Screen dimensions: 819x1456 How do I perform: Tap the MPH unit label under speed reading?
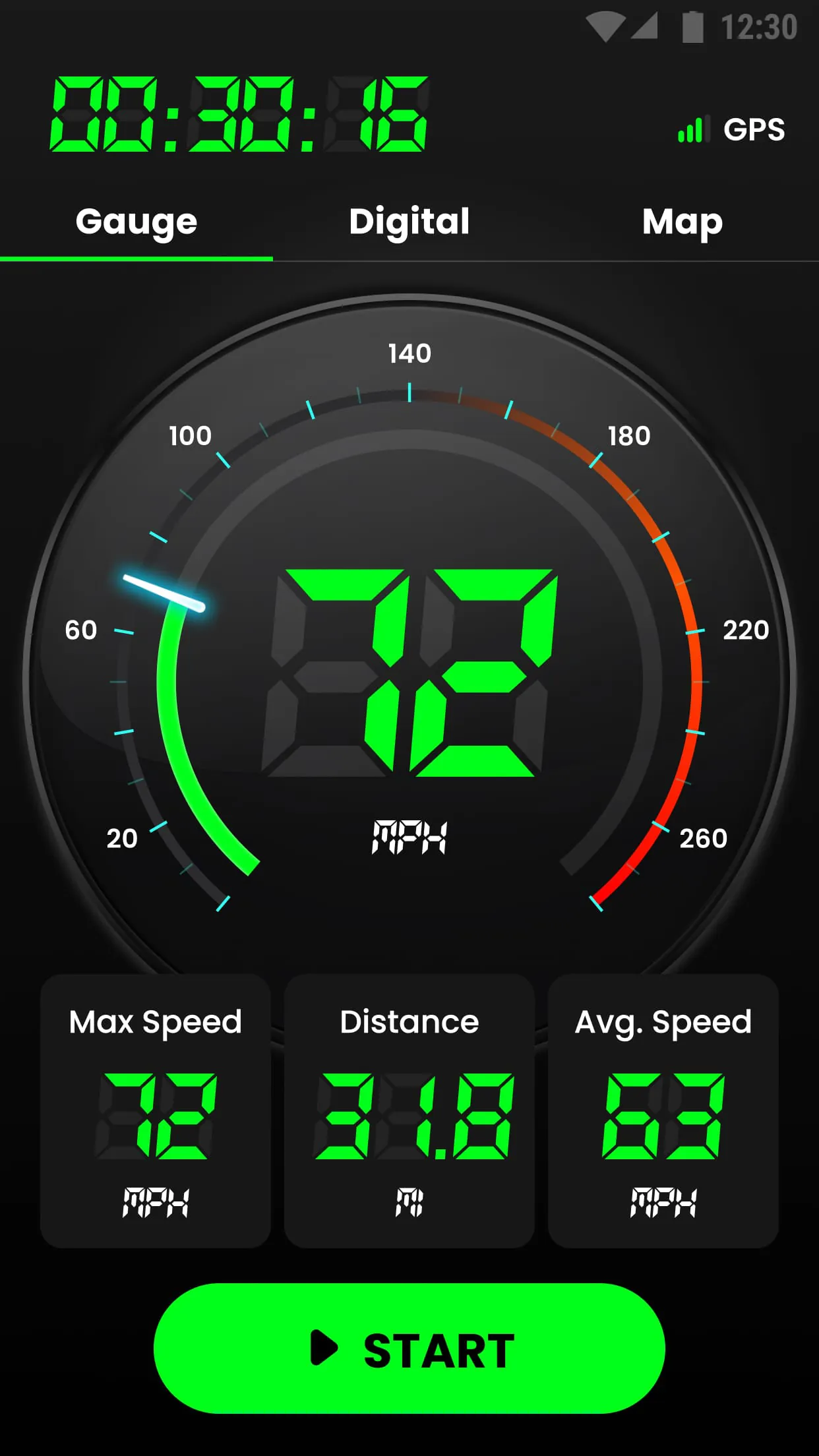pos(410,837)
